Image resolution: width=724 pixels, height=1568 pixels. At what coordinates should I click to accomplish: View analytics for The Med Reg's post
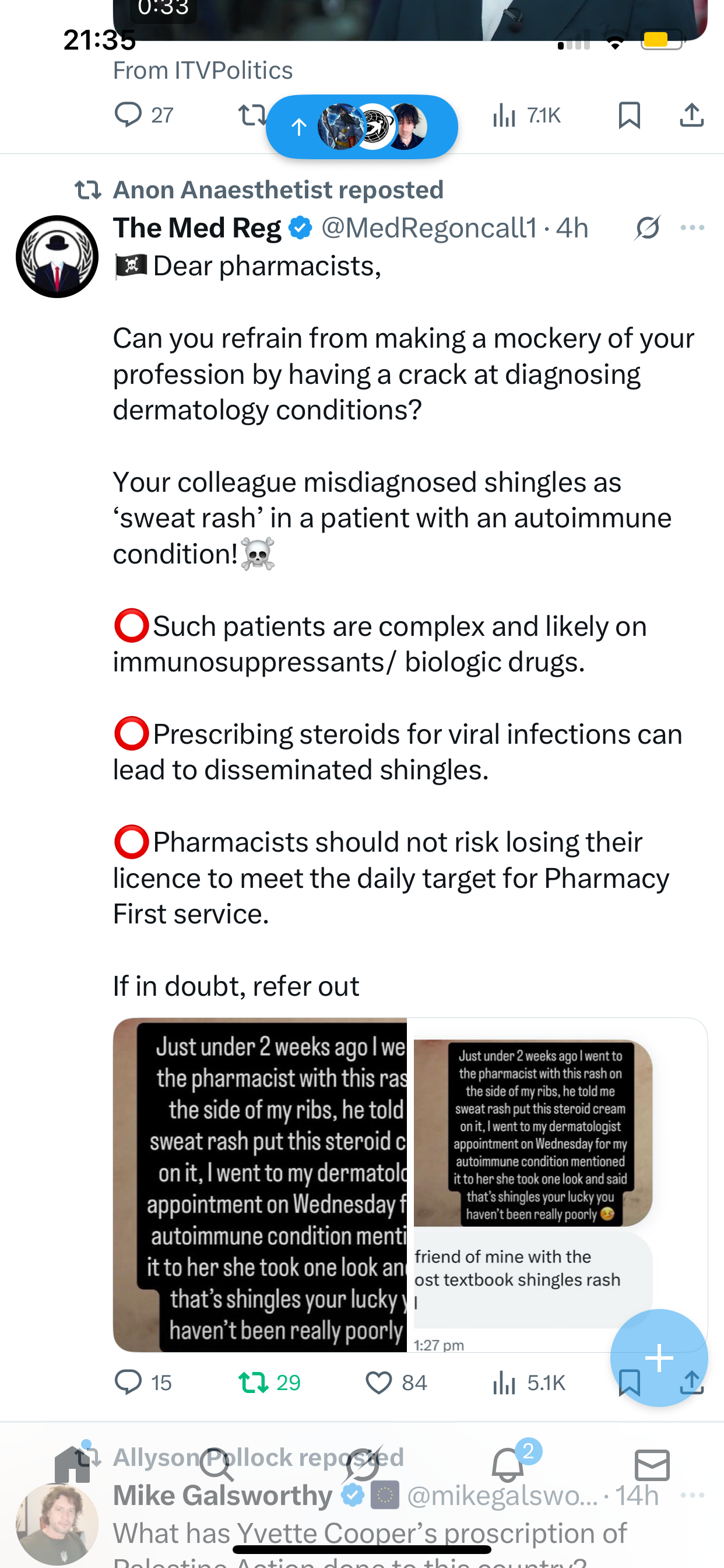504,1382
